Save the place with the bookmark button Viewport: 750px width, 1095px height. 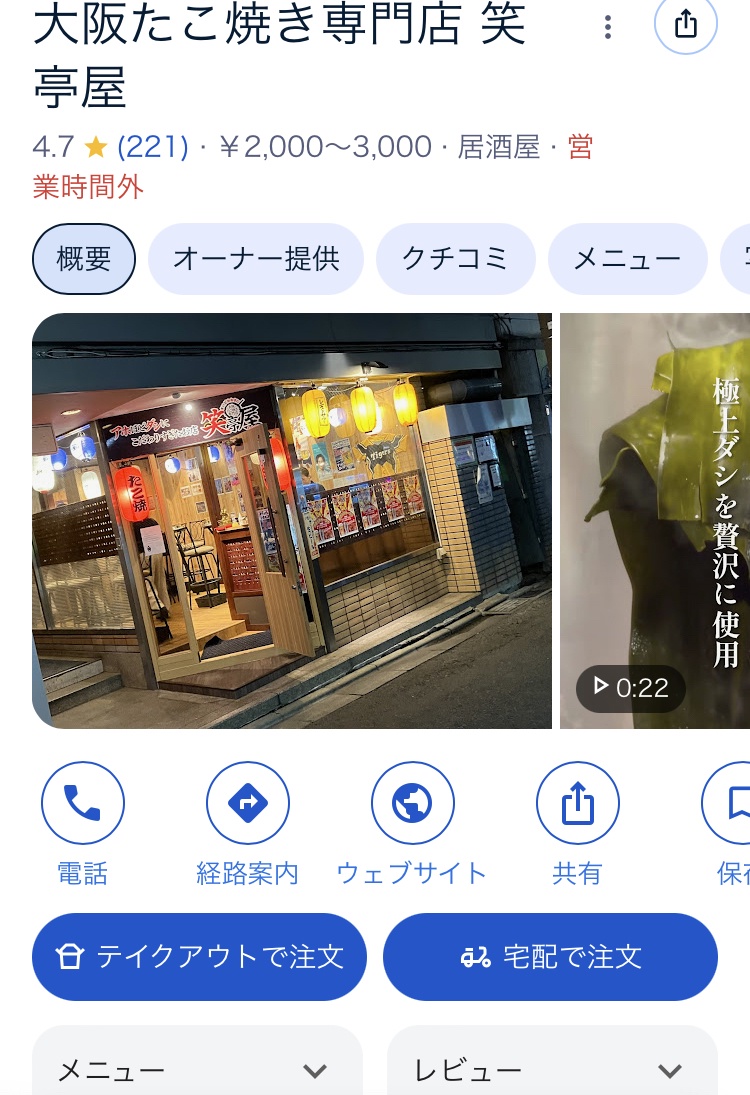(735, 803)
